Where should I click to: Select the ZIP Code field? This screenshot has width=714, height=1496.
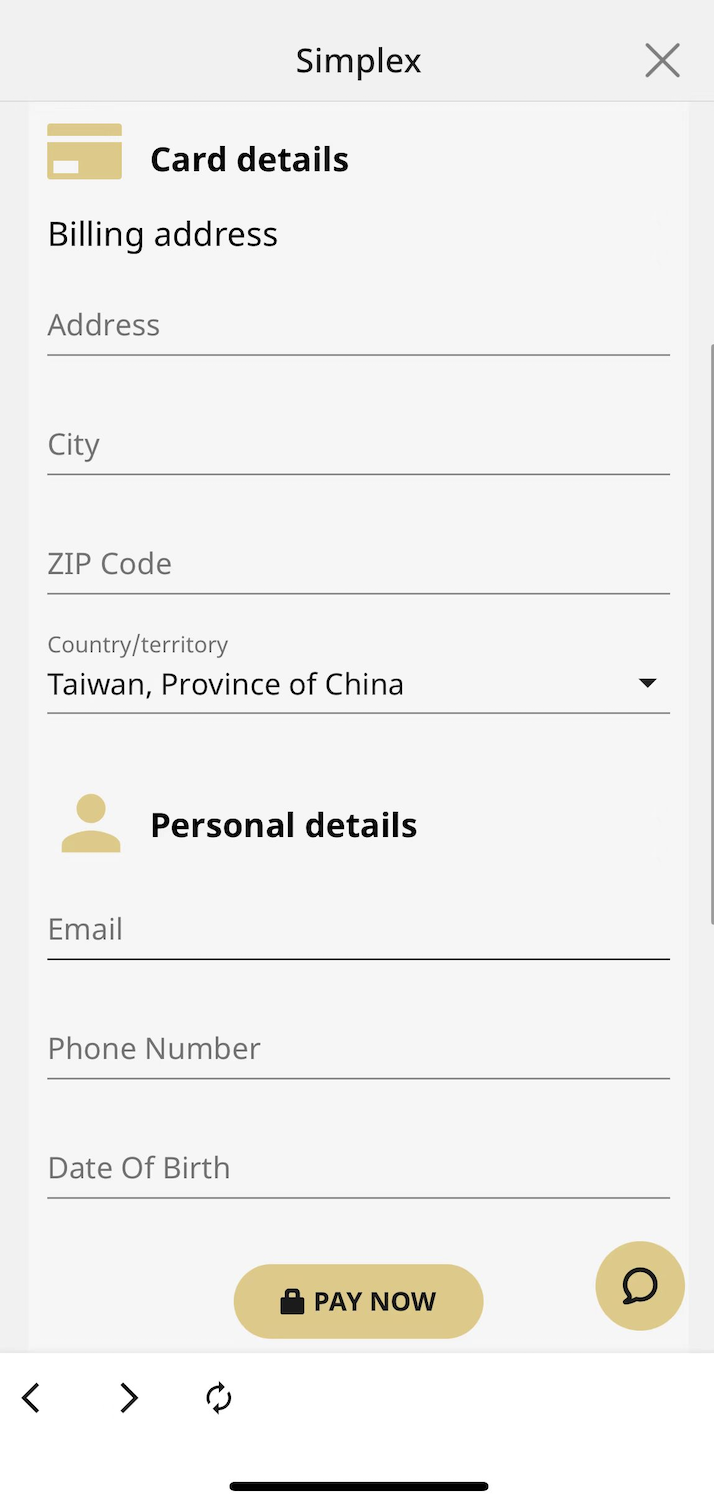(358, 565)
